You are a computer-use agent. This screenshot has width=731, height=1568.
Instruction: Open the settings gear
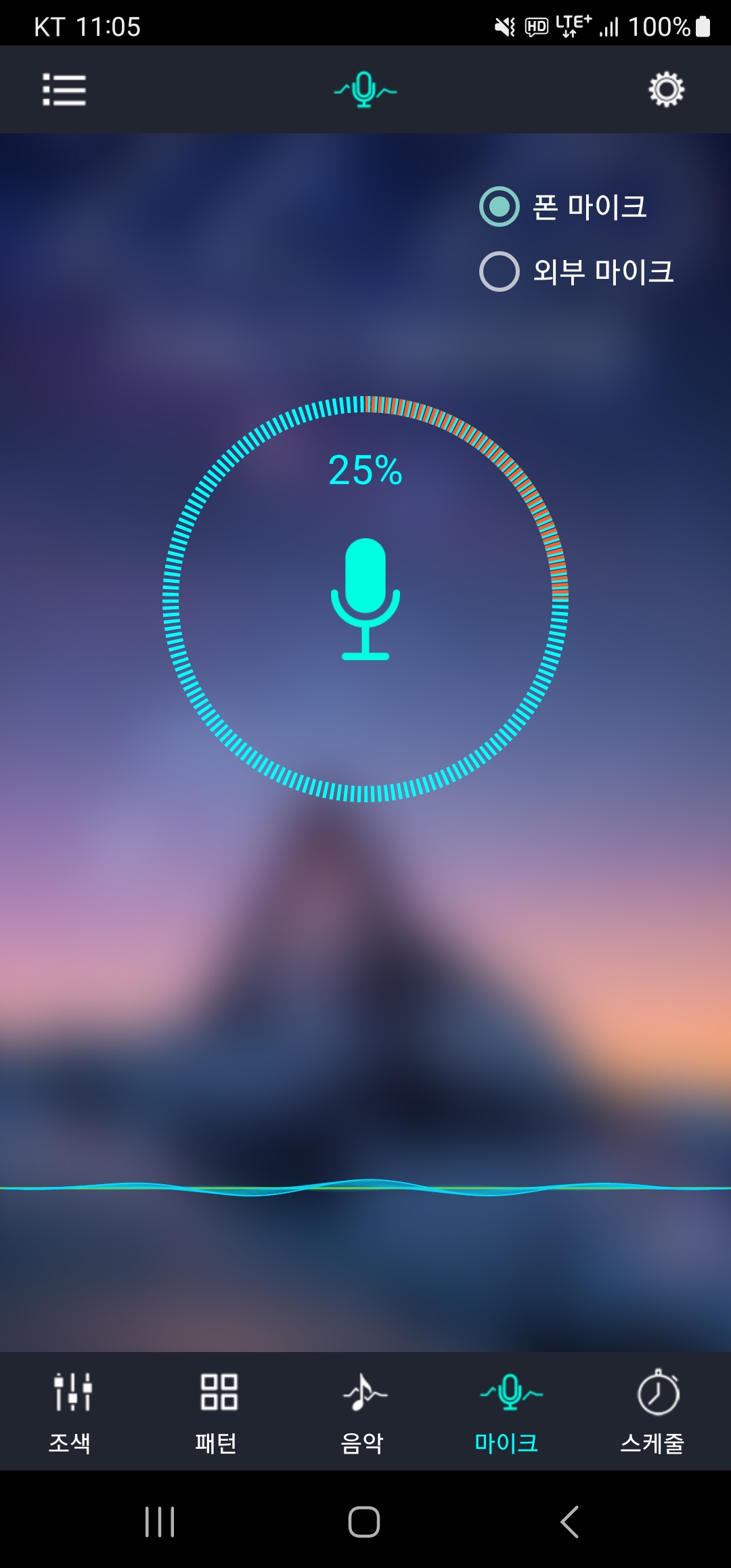pyautogui.click(x=666, y=89)
